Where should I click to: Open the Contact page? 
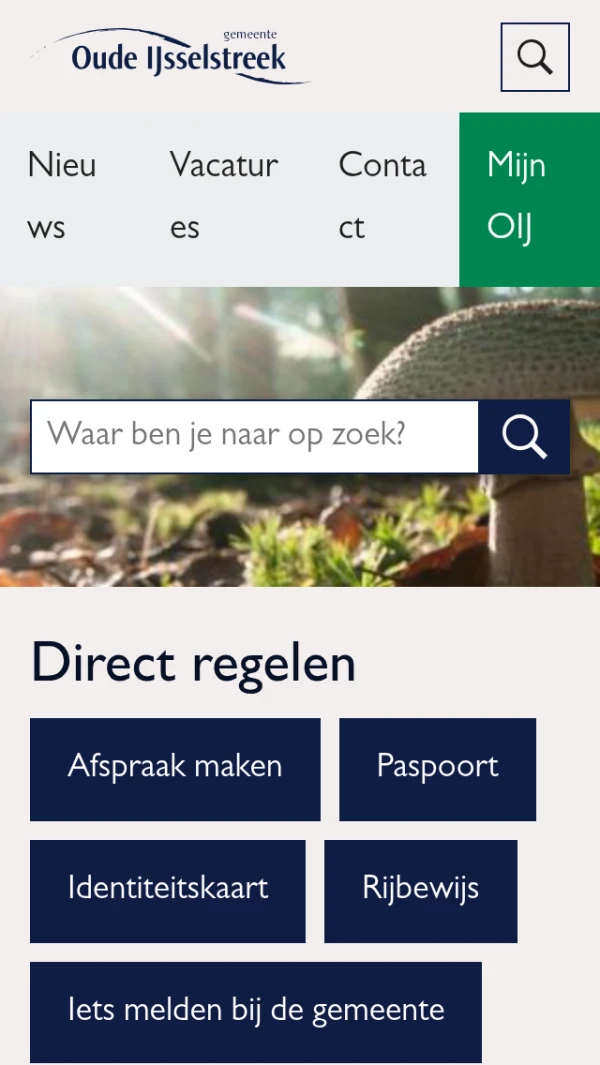click(382, 196)
